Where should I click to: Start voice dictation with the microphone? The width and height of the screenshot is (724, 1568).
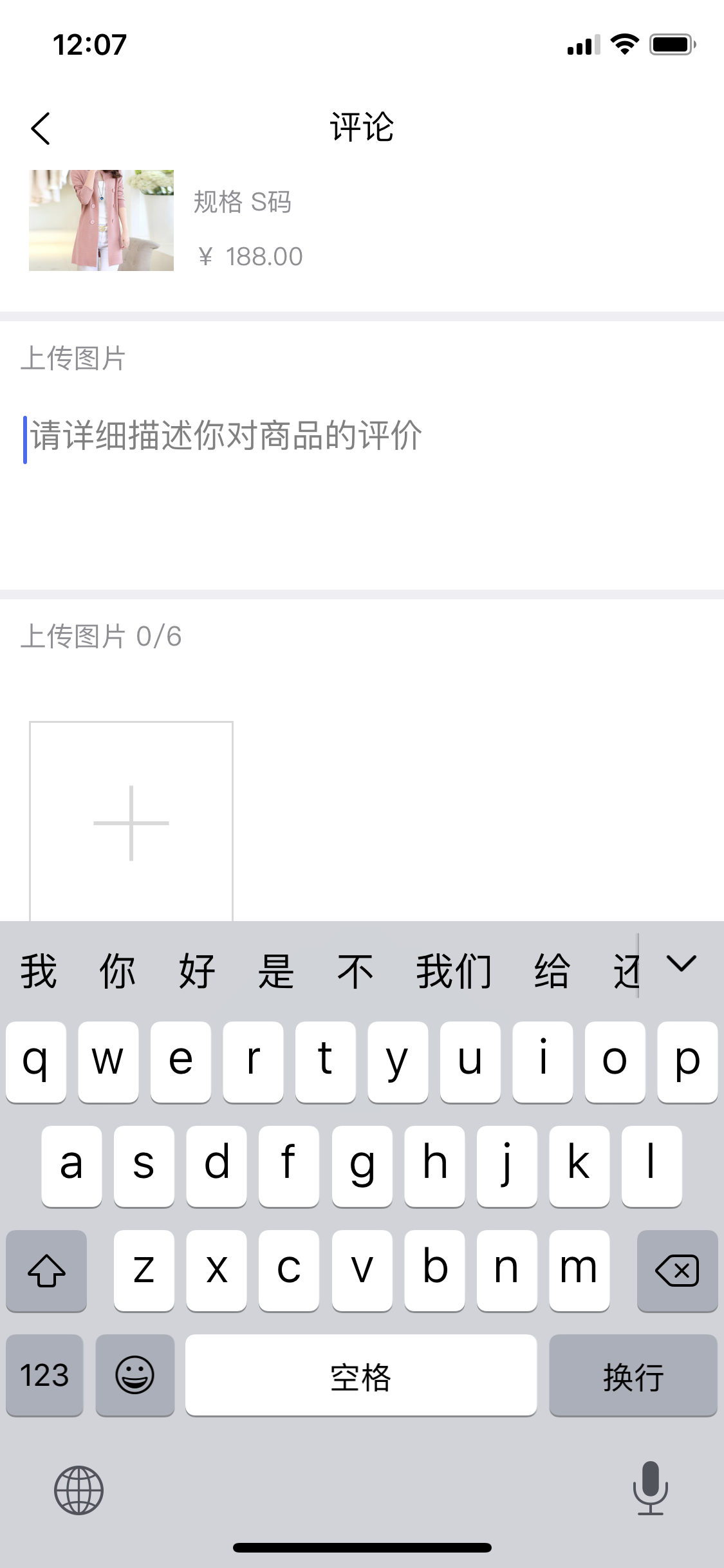[x=650, y=1488]
